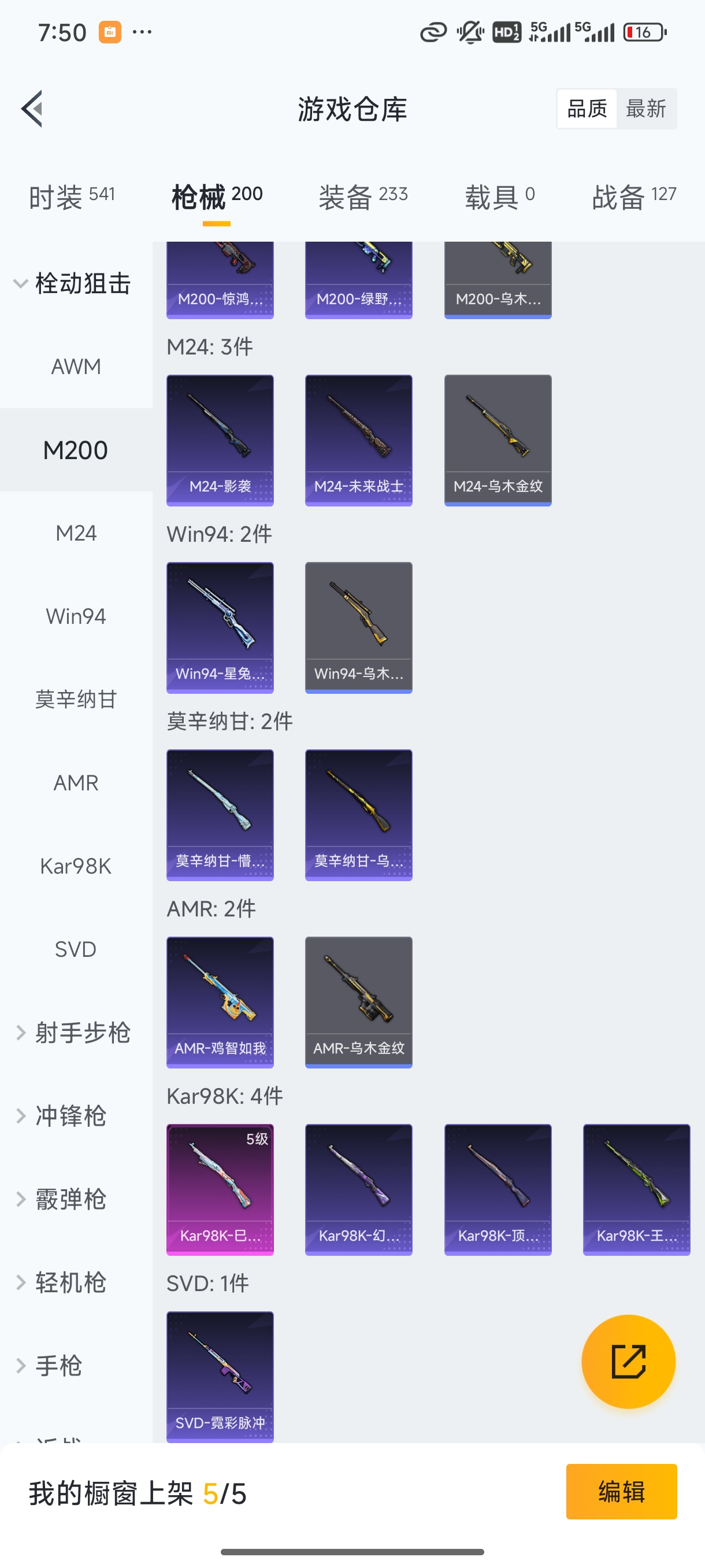705x1568 pixels.
Task: Select the AMR-鸡智如我 weapon skin
Action: pyautogui.click(x=220, y=1003)
